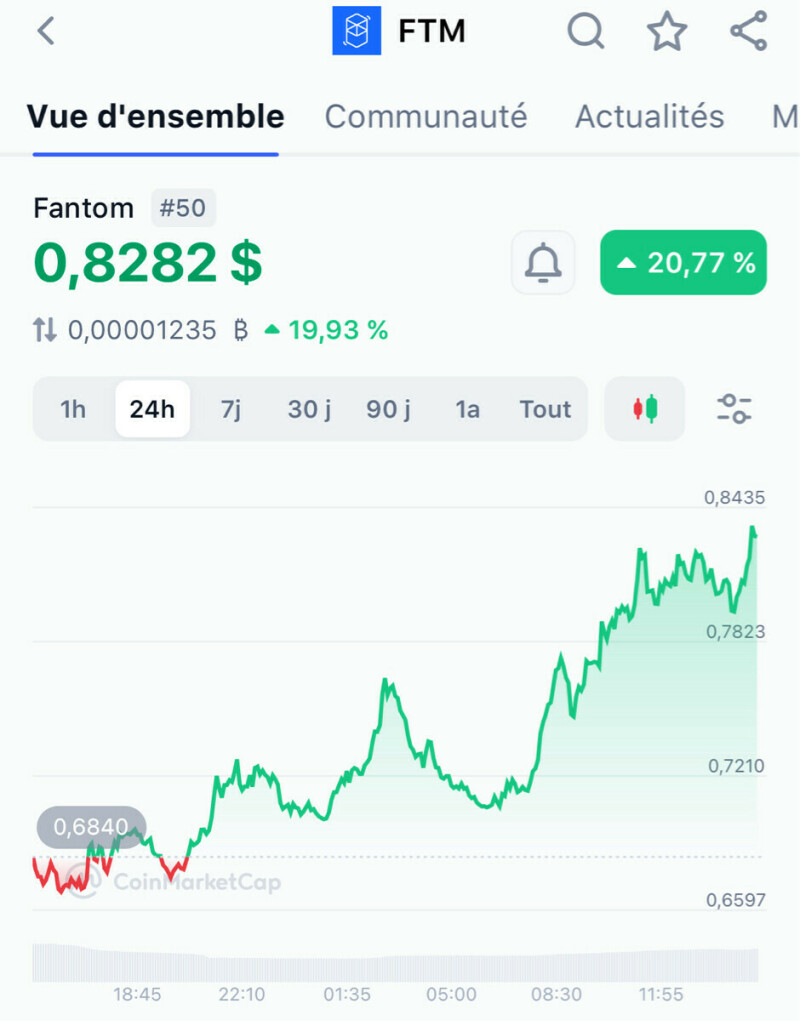
Task: Select the 1h chart range
Action: coord(73,409)
